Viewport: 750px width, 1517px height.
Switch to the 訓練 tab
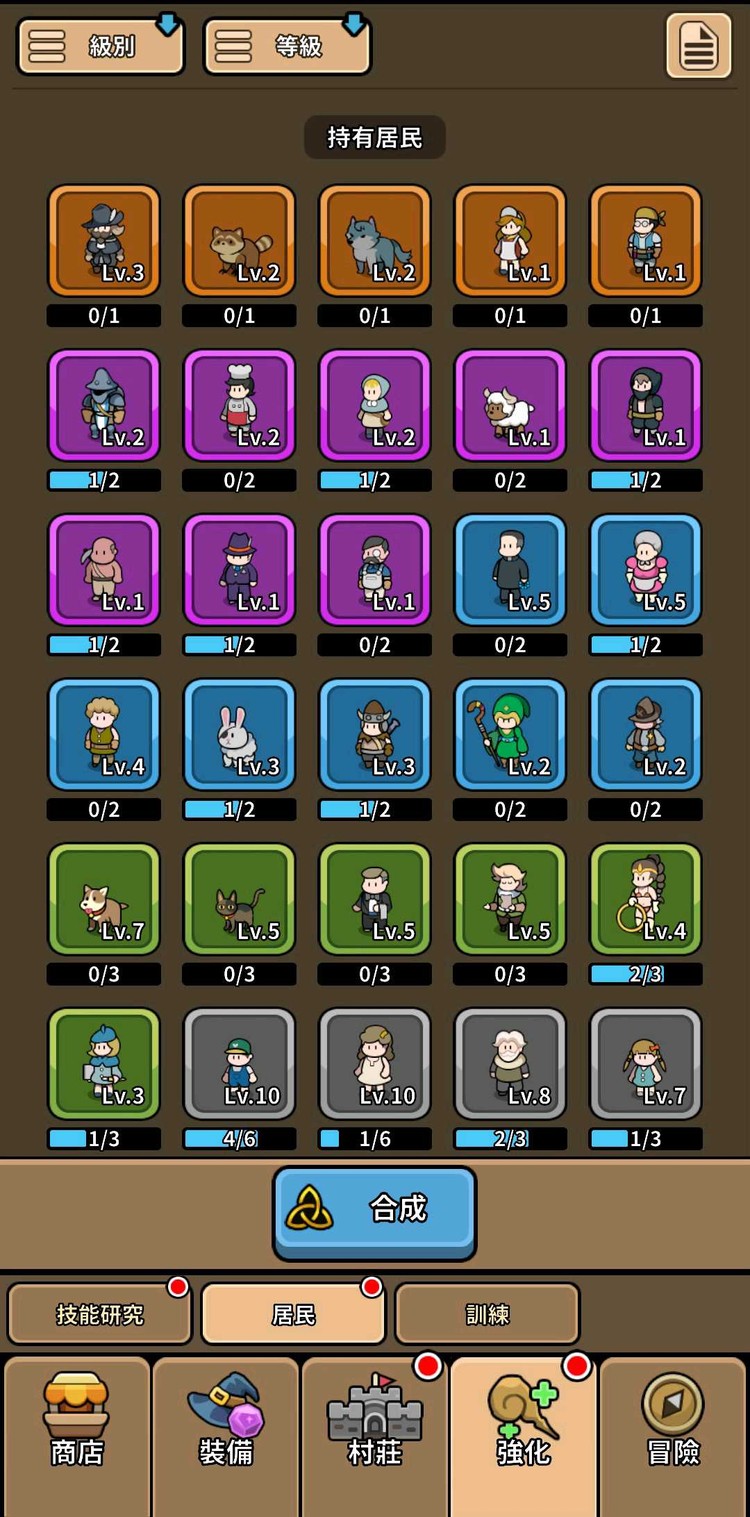[487, 1314]
